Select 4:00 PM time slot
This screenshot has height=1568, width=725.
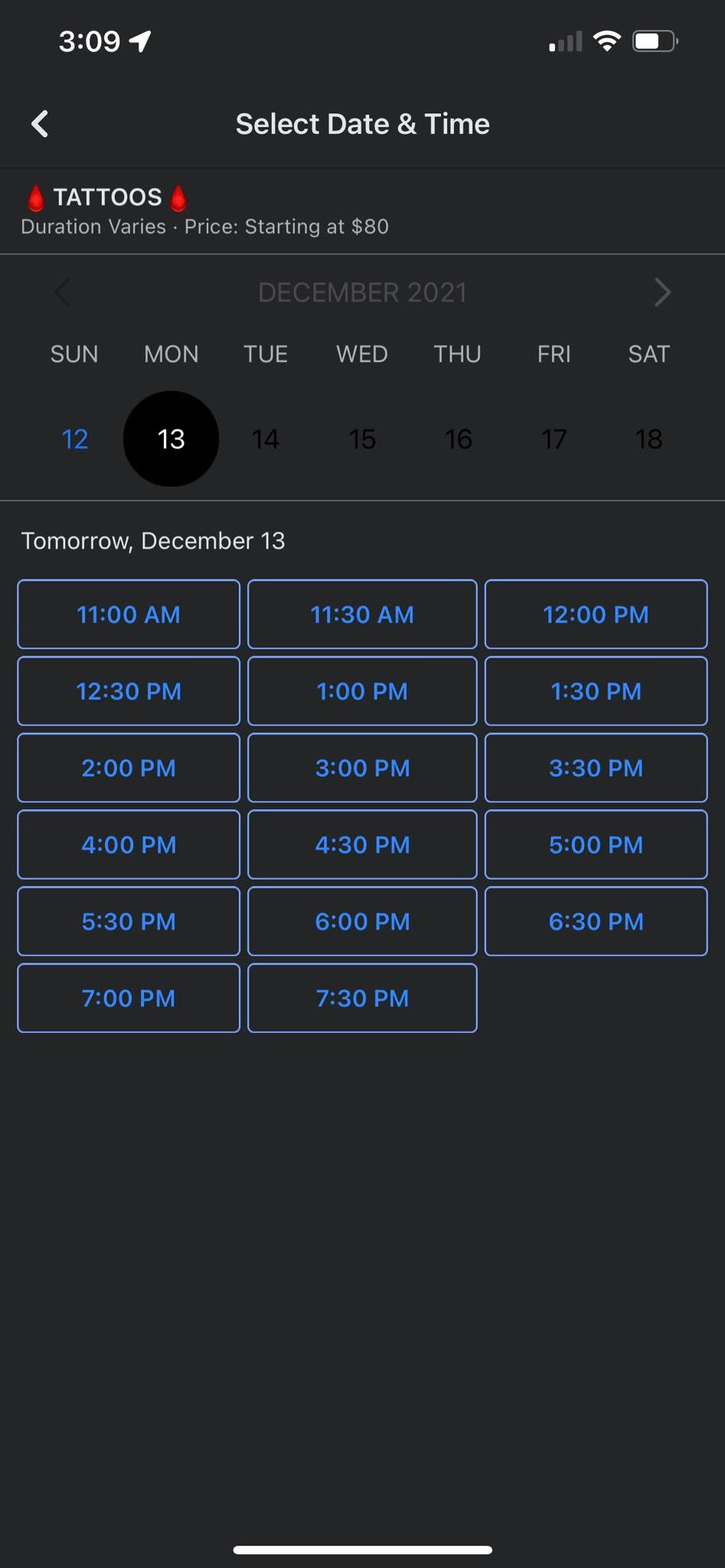coord(129,844)
